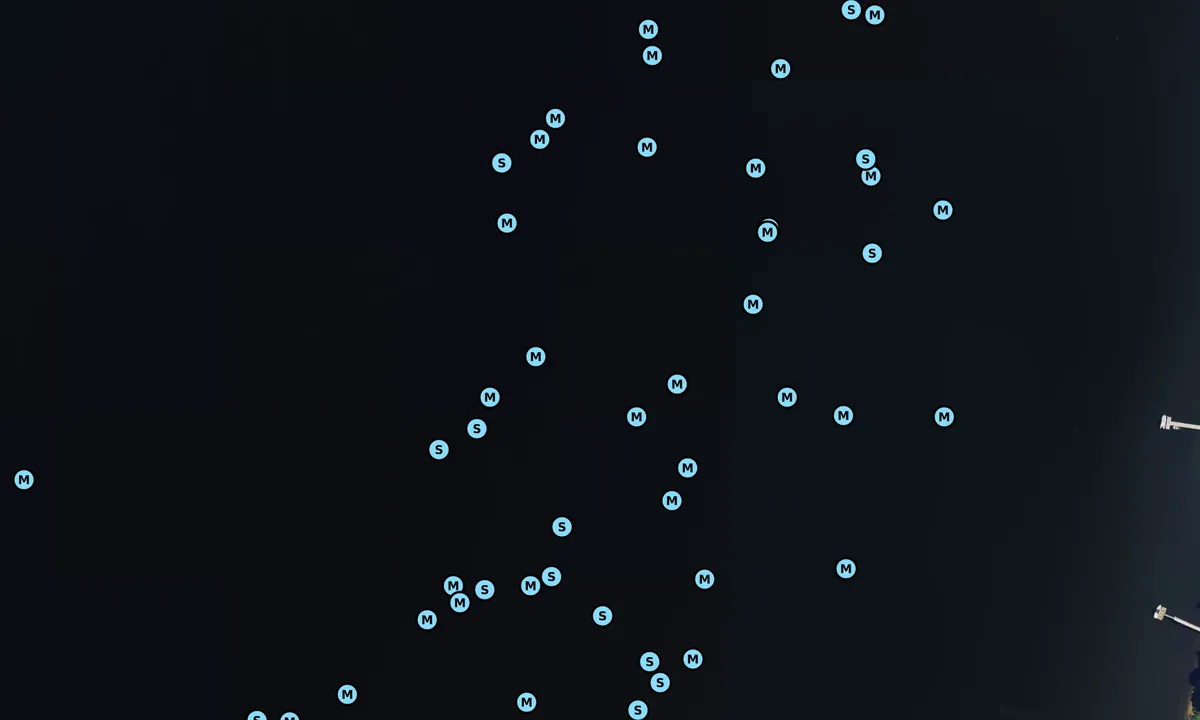Select the M marker with another marker stacked behind it

pyautogui.click(x=767, y=233)
